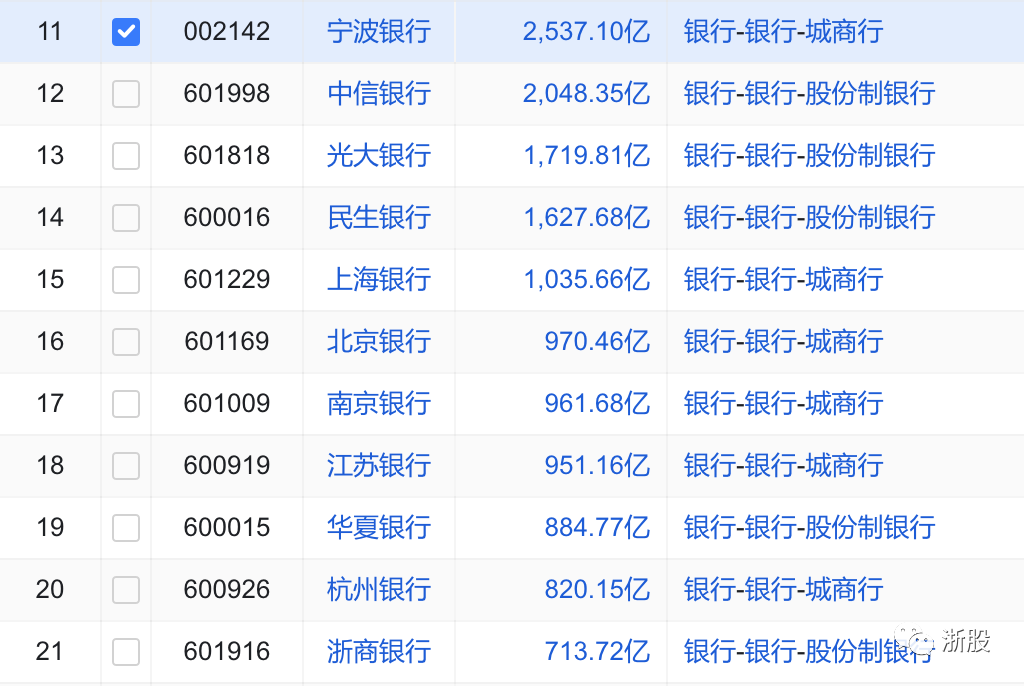Select the checkbox for 中信银行

pyautogui.click(x=126, y=94)
